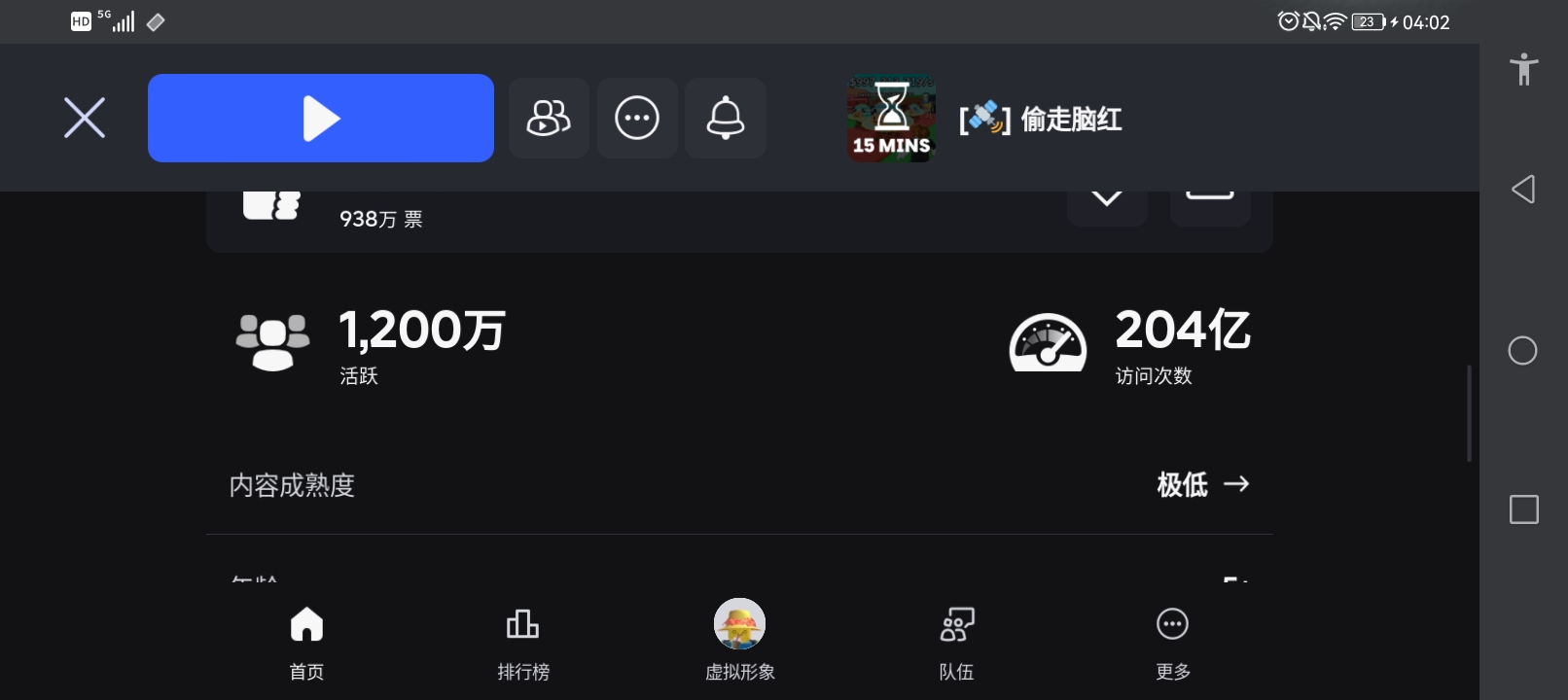Tap the downvote arrow button

(1107, 201)
